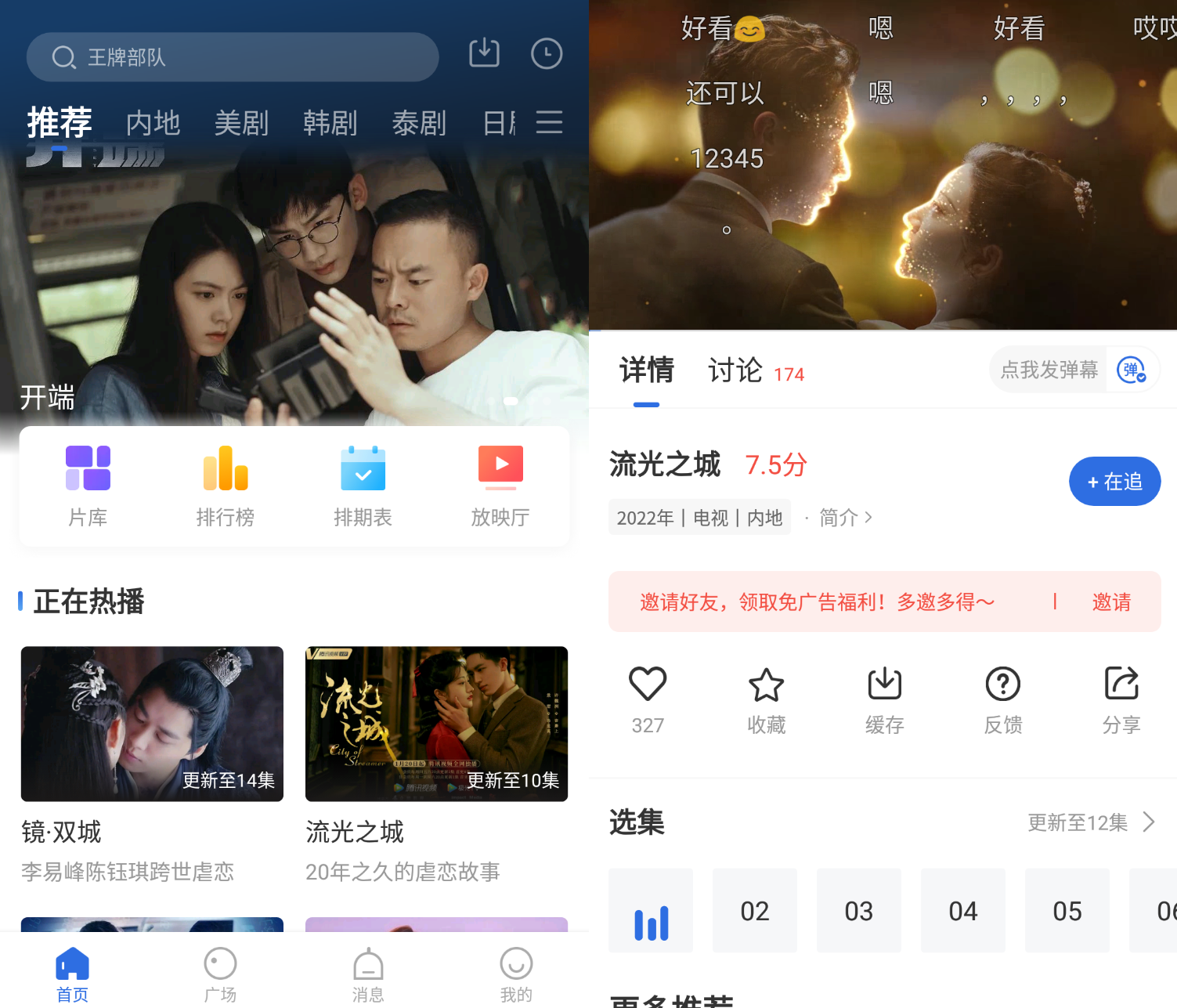Toggle the danmaku 弹 switch icon

point(1132,370)
